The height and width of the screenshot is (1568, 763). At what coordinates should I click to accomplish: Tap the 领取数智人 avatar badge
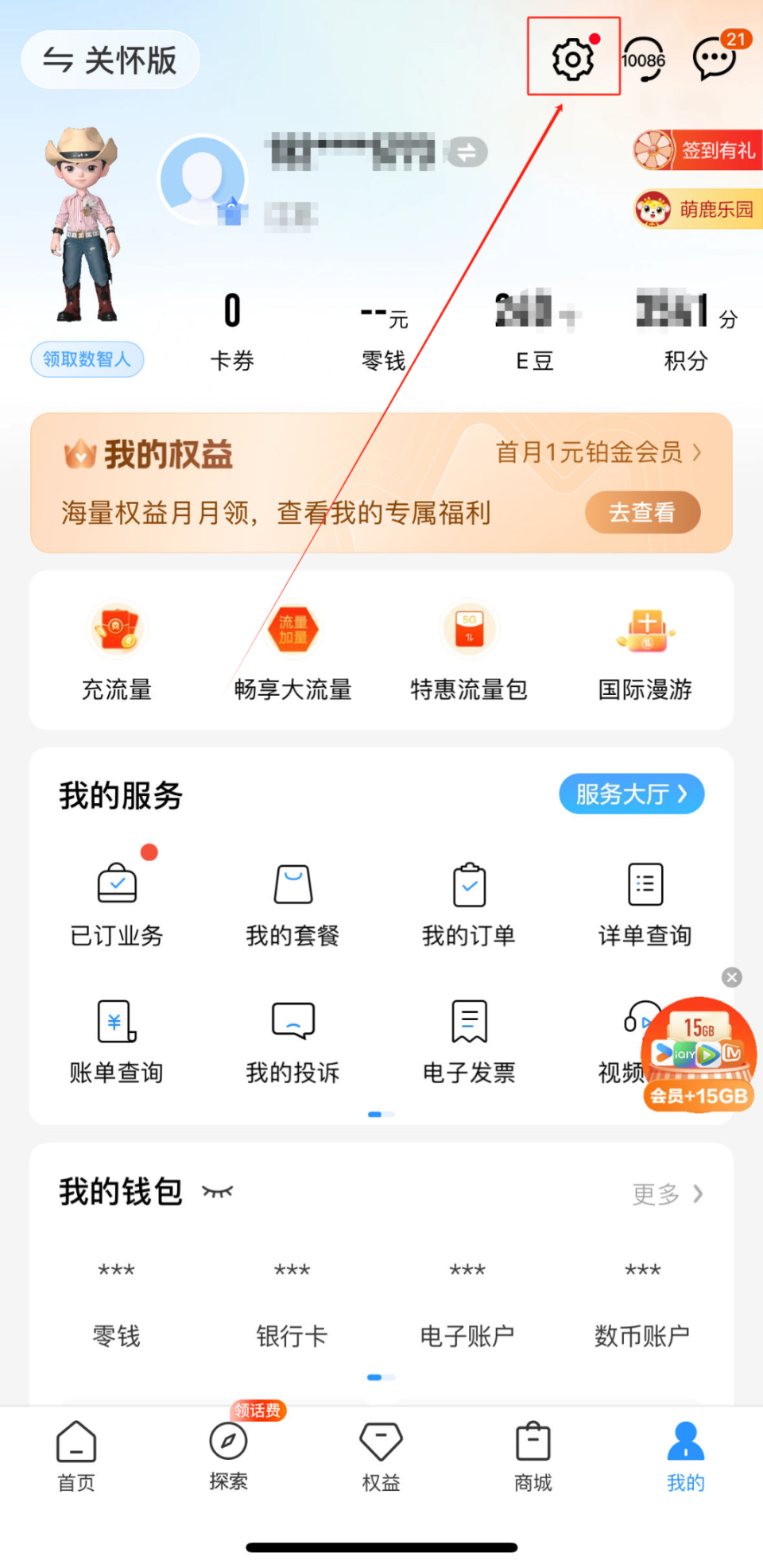click(x=87, y=359)
